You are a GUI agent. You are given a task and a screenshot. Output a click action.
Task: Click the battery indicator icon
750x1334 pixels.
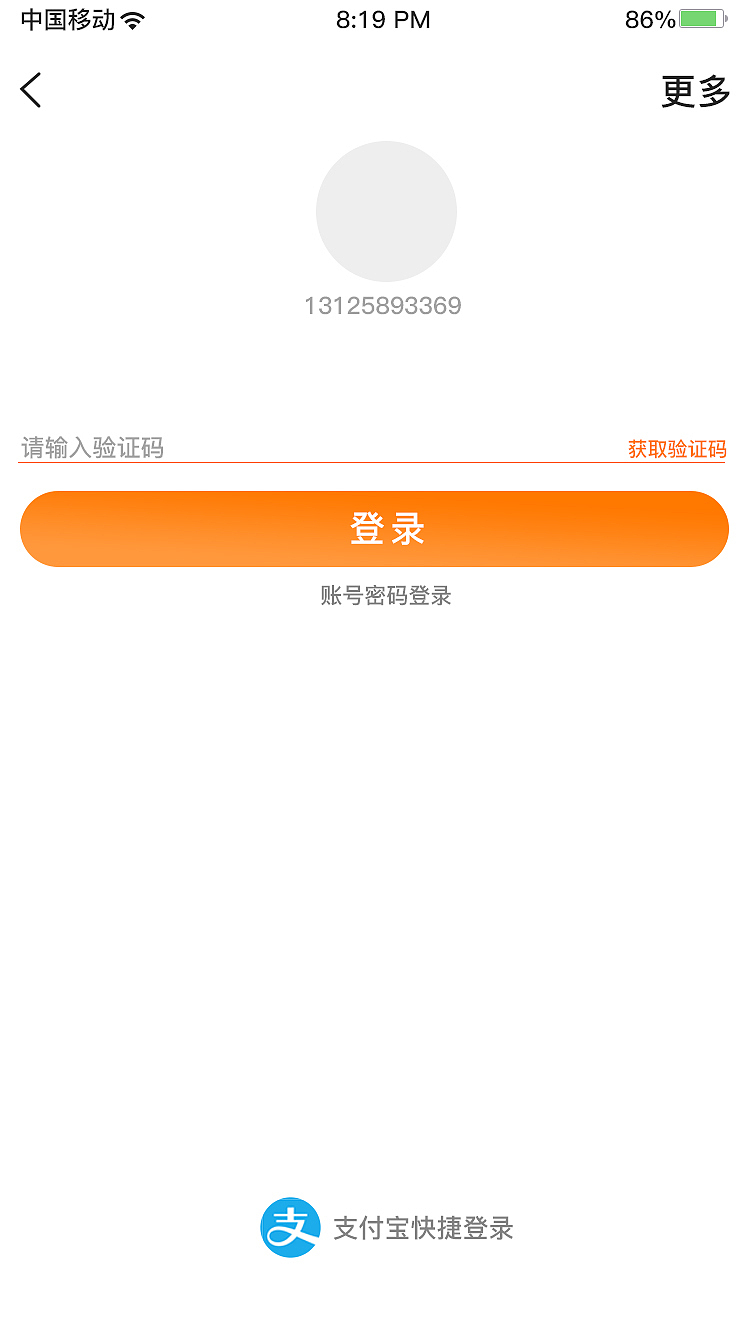700,17
